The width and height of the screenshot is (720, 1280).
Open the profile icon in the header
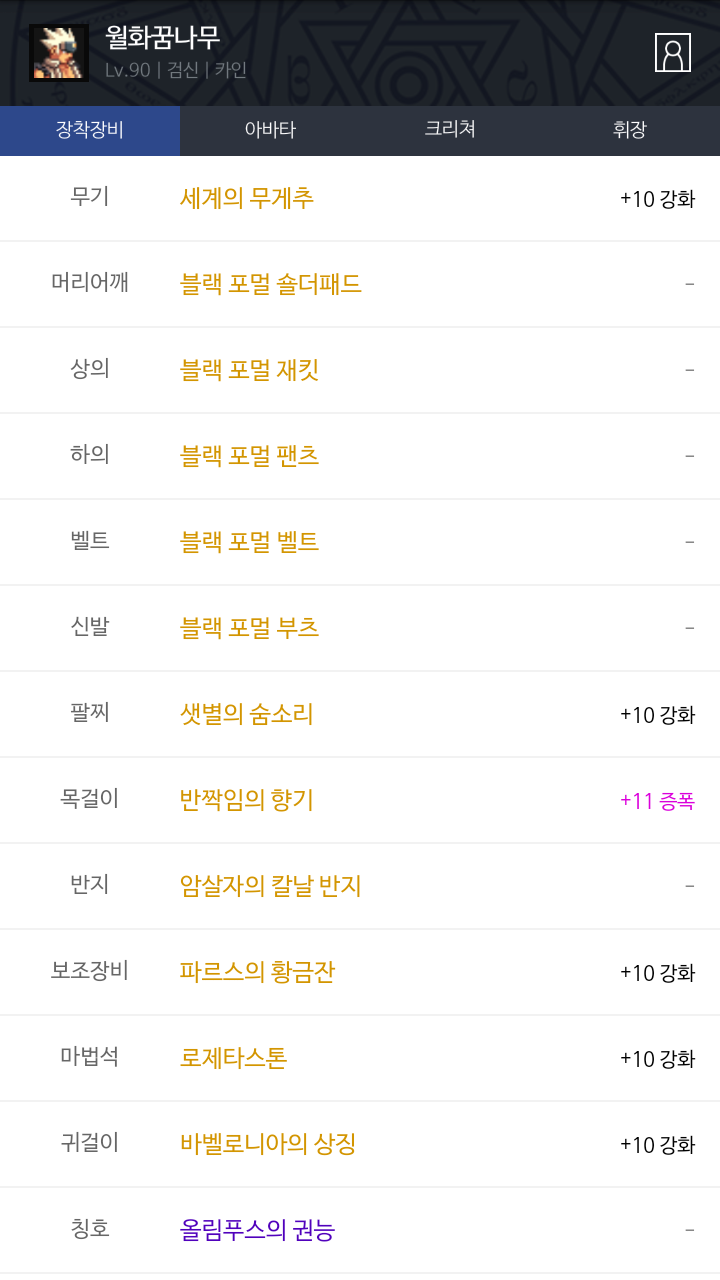(672, 53)
